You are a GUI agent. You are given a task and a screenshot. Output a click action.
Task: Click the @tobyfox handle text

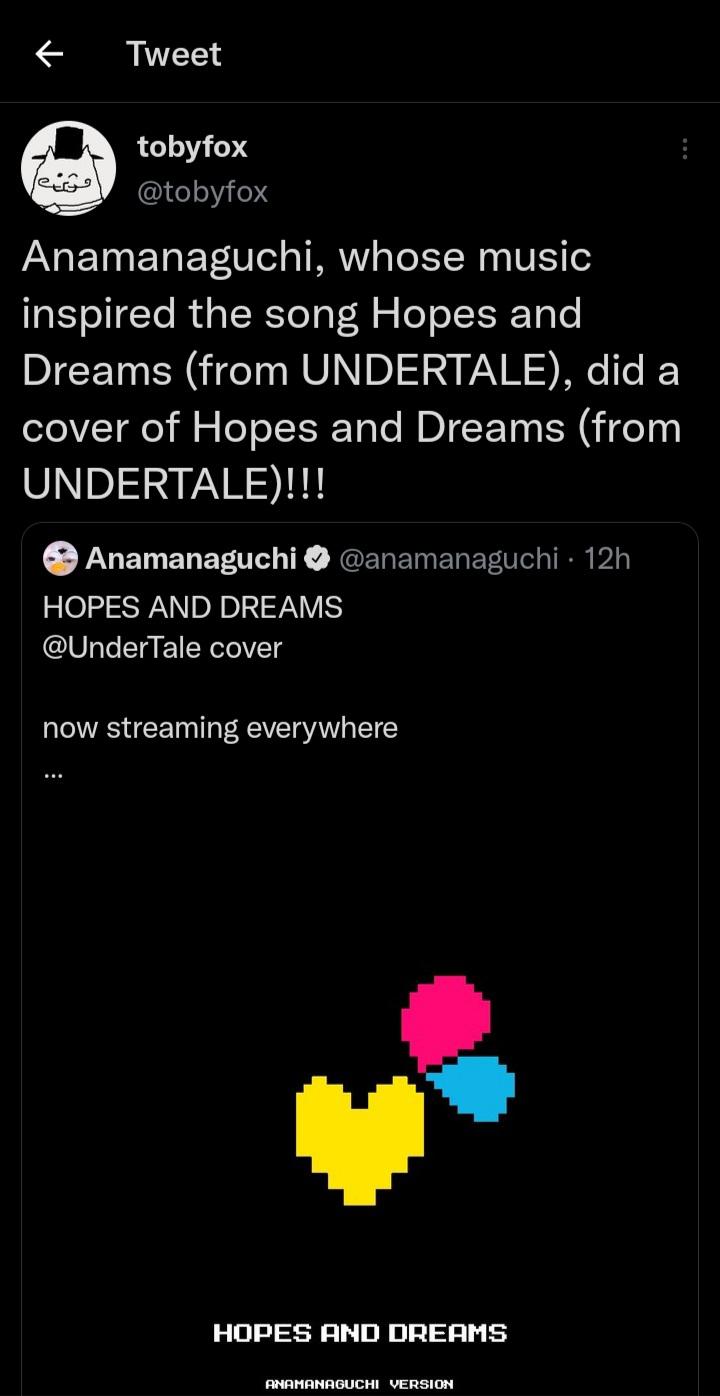(x=204, y=192)
